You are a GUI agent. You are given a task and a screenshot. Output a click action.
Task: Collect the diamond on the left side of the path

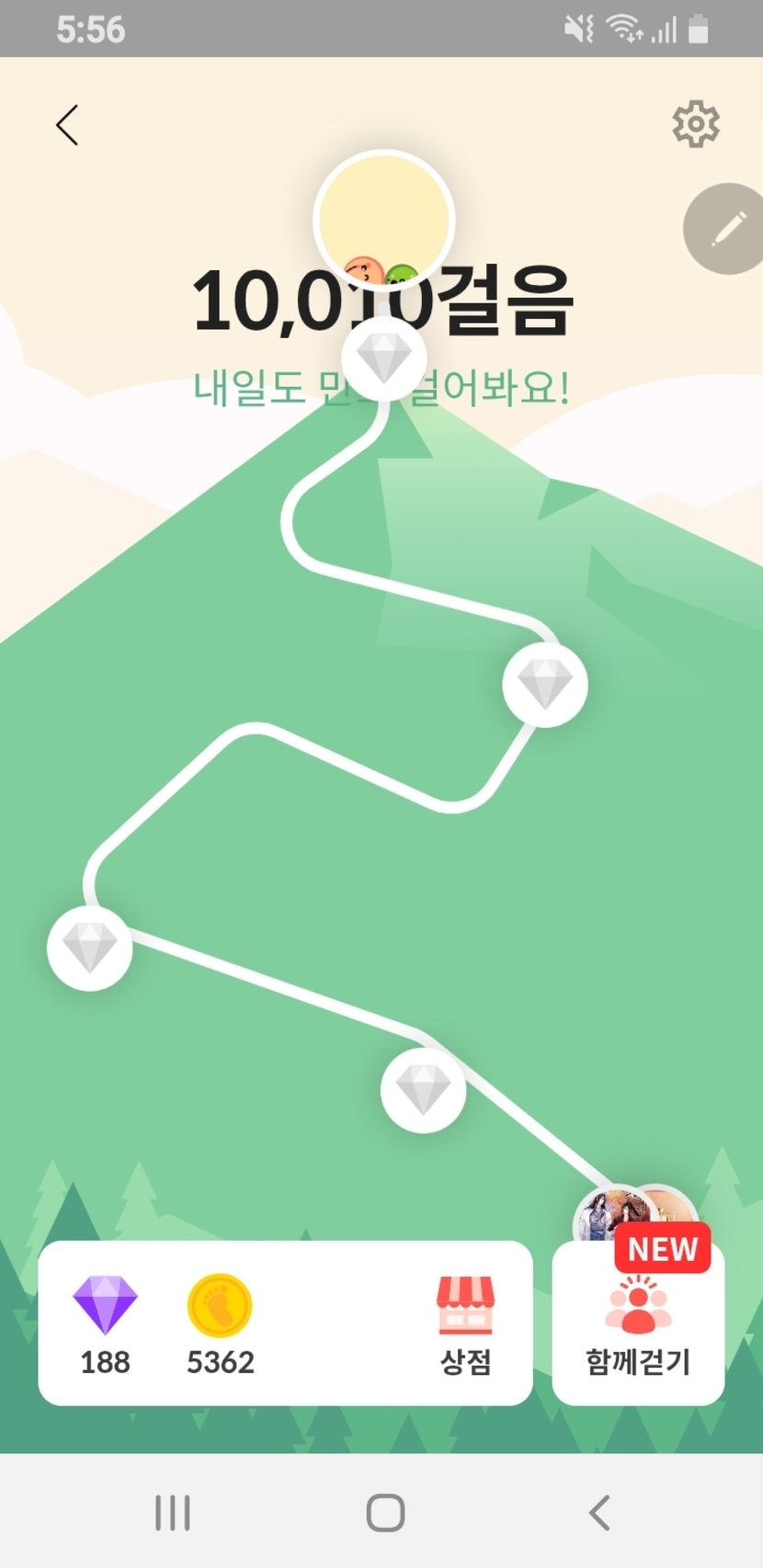pos(89,947)
